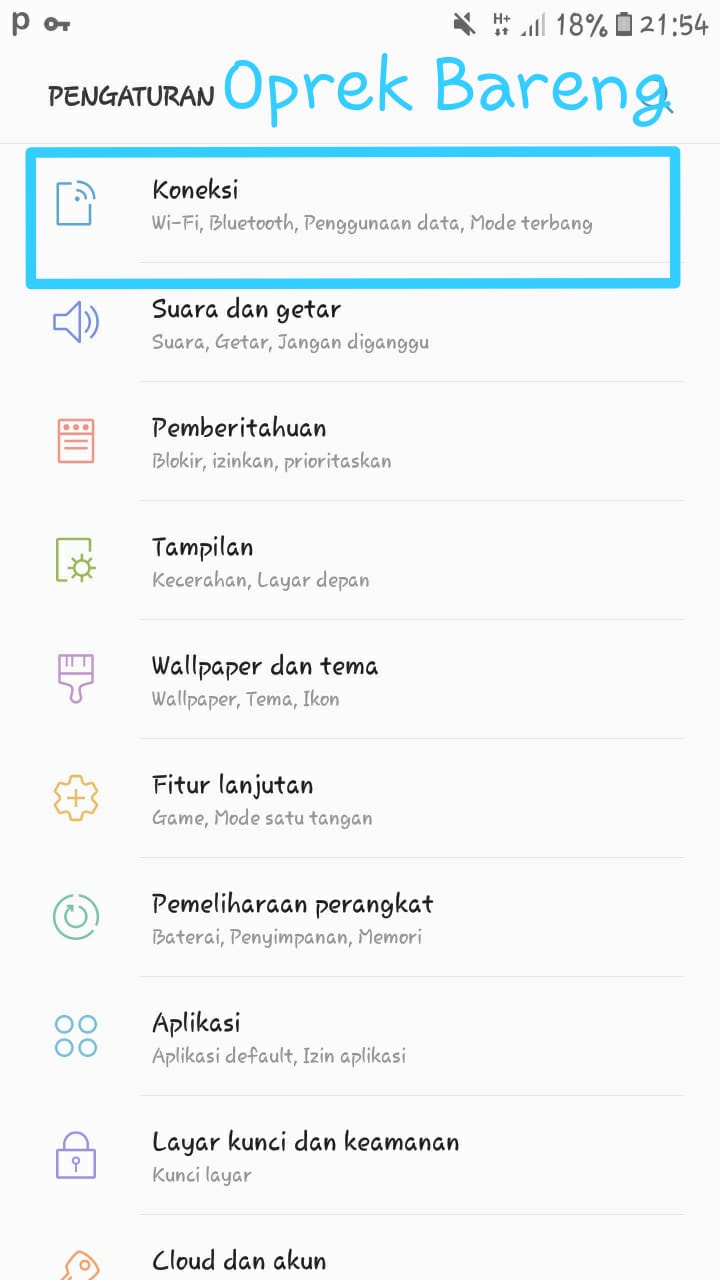The height and width of the screenshot is (1280, 720).
Task: Open Suara dan getar settings
Action: click(360, 324)
